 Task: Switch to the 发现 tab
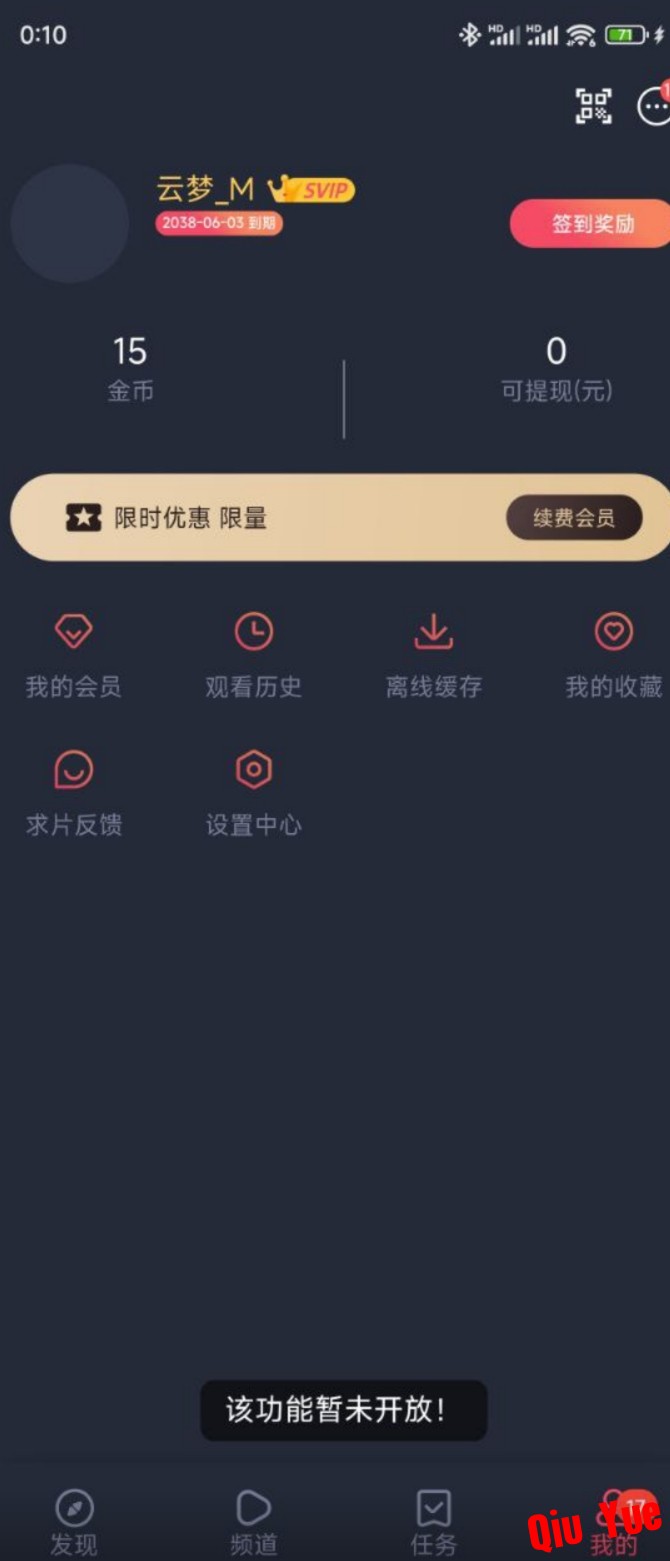74,1522
